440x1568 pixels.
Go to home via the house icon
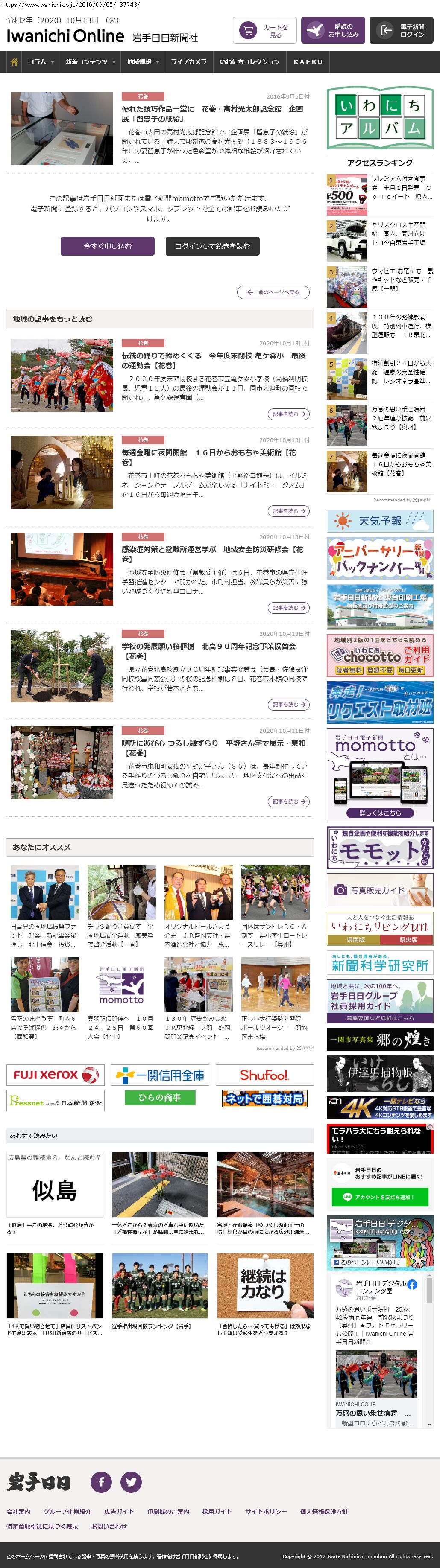click(14, 62)
